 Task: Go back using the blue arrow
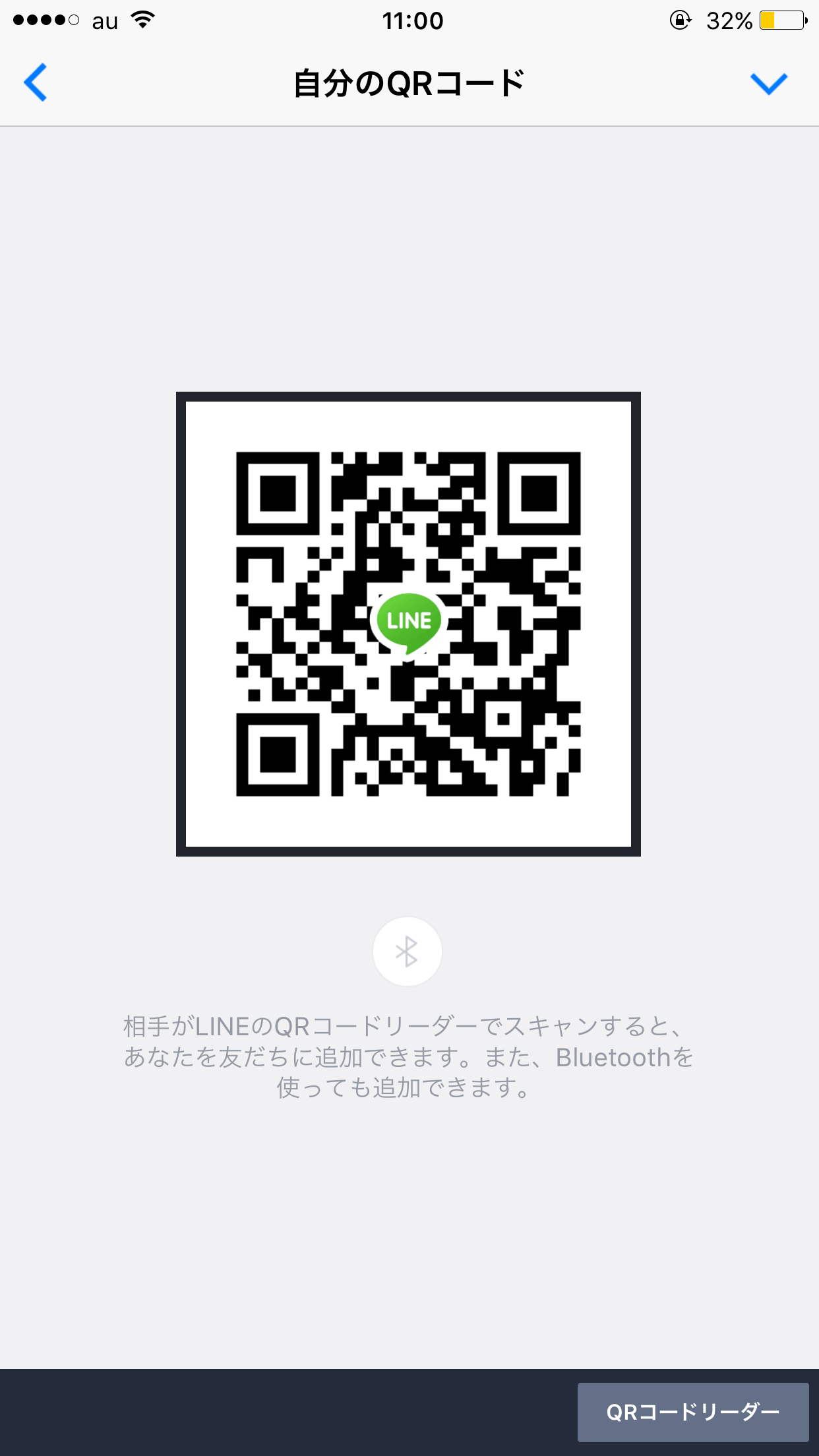[x=36, y=83]
